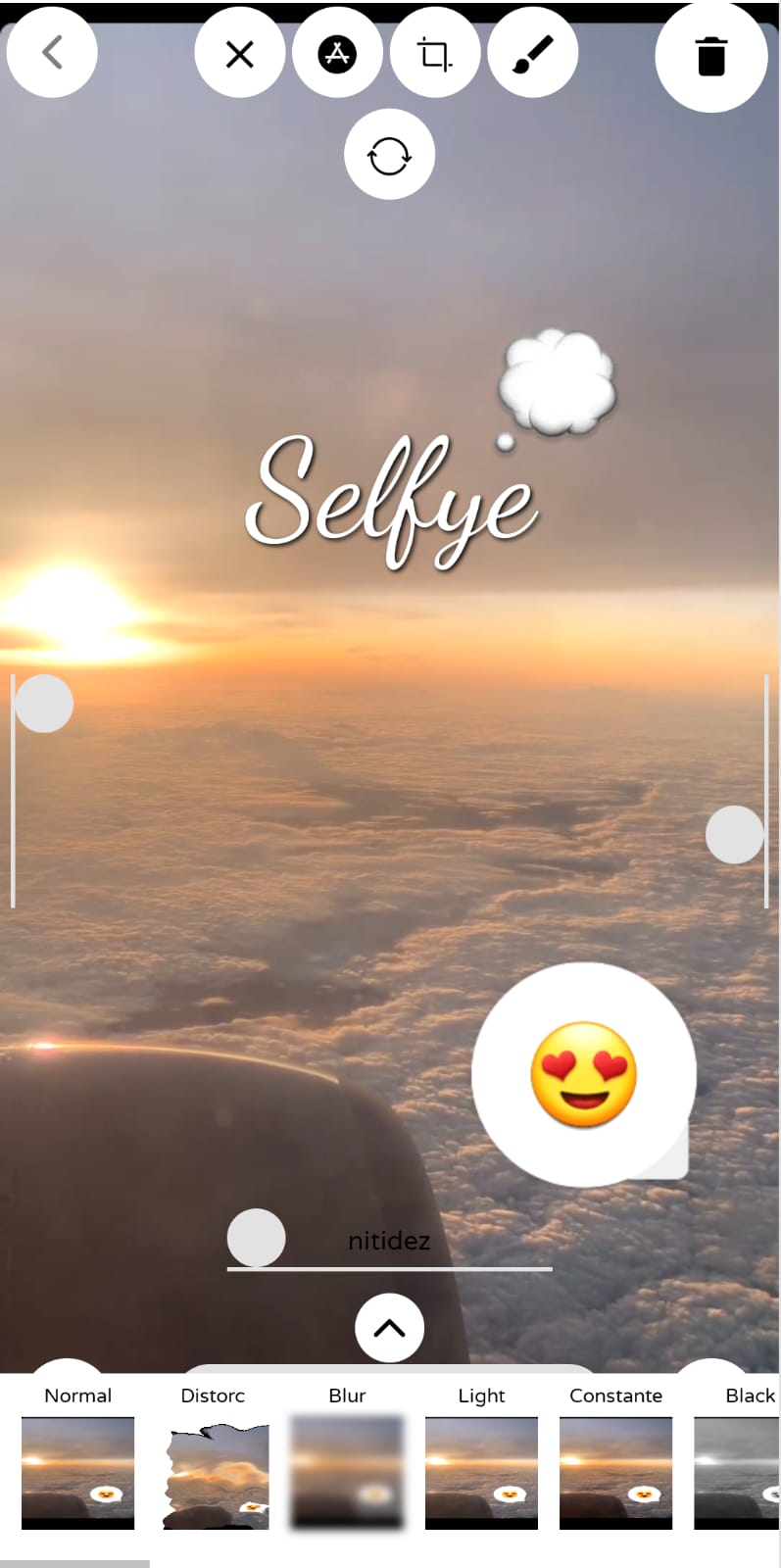The height and width of the screenshot is (1568, 781).
Task: Delete with the trash can button
Action: point(711,57)
